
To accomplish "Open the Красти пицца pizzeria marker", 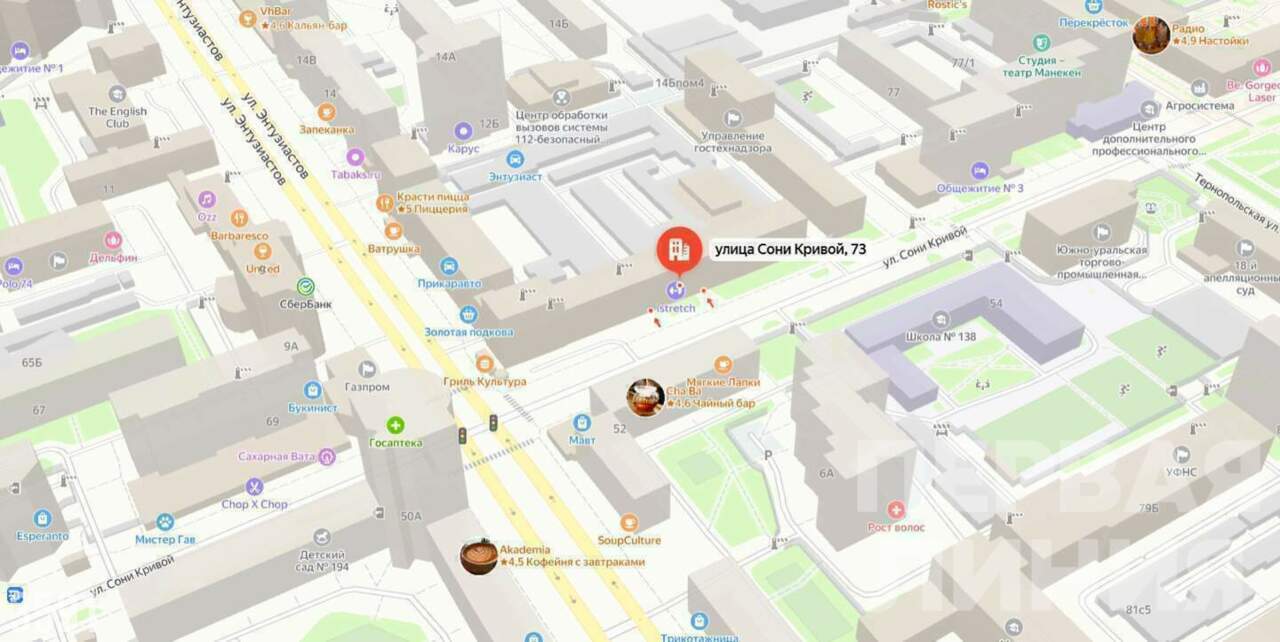I will pyautogui.click(x=384, y=203).
